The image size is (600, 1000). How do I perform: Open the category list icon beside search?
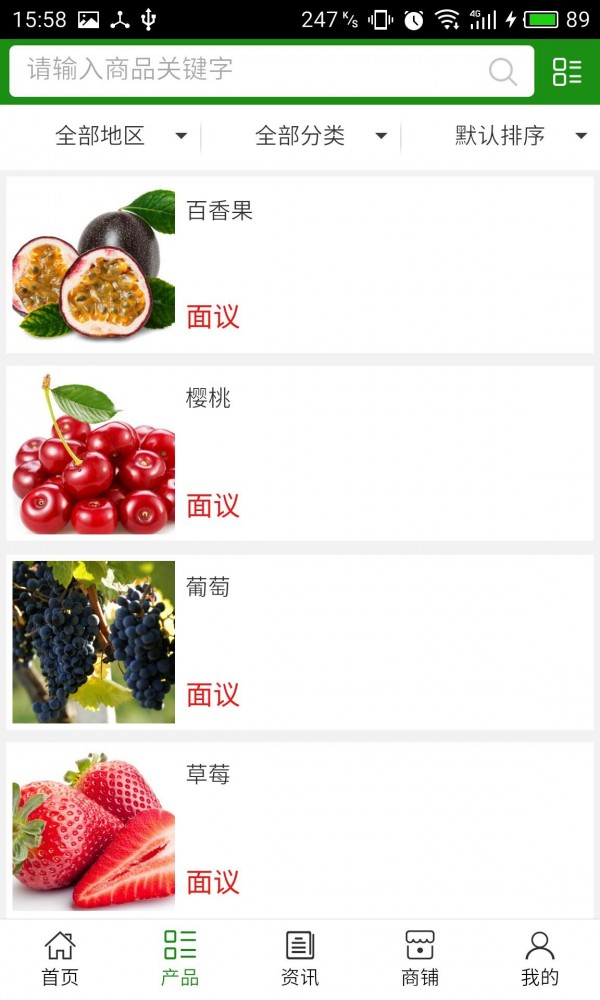[x=566, y=71]
